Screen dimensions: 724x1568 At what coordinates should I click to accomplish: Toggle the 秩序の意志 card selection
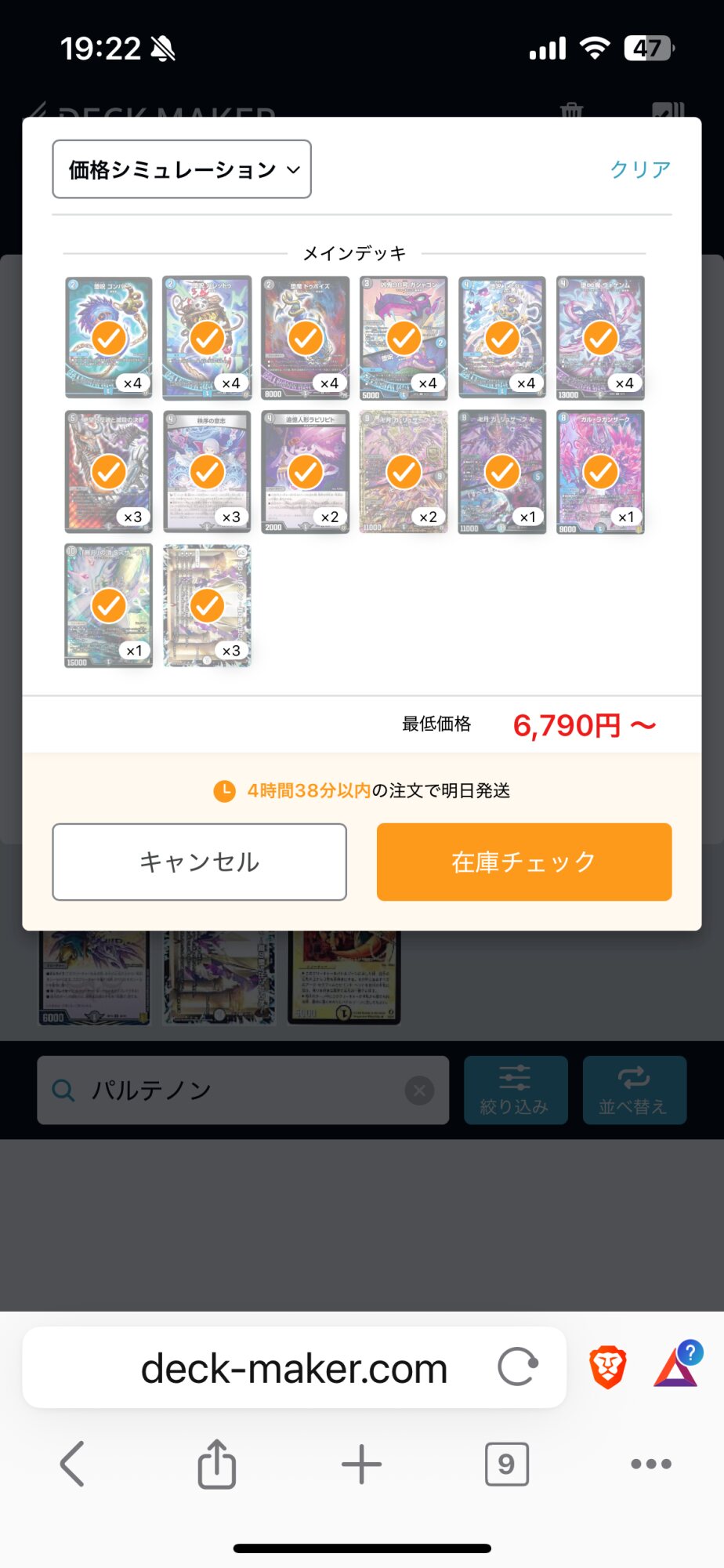(207, 472)
